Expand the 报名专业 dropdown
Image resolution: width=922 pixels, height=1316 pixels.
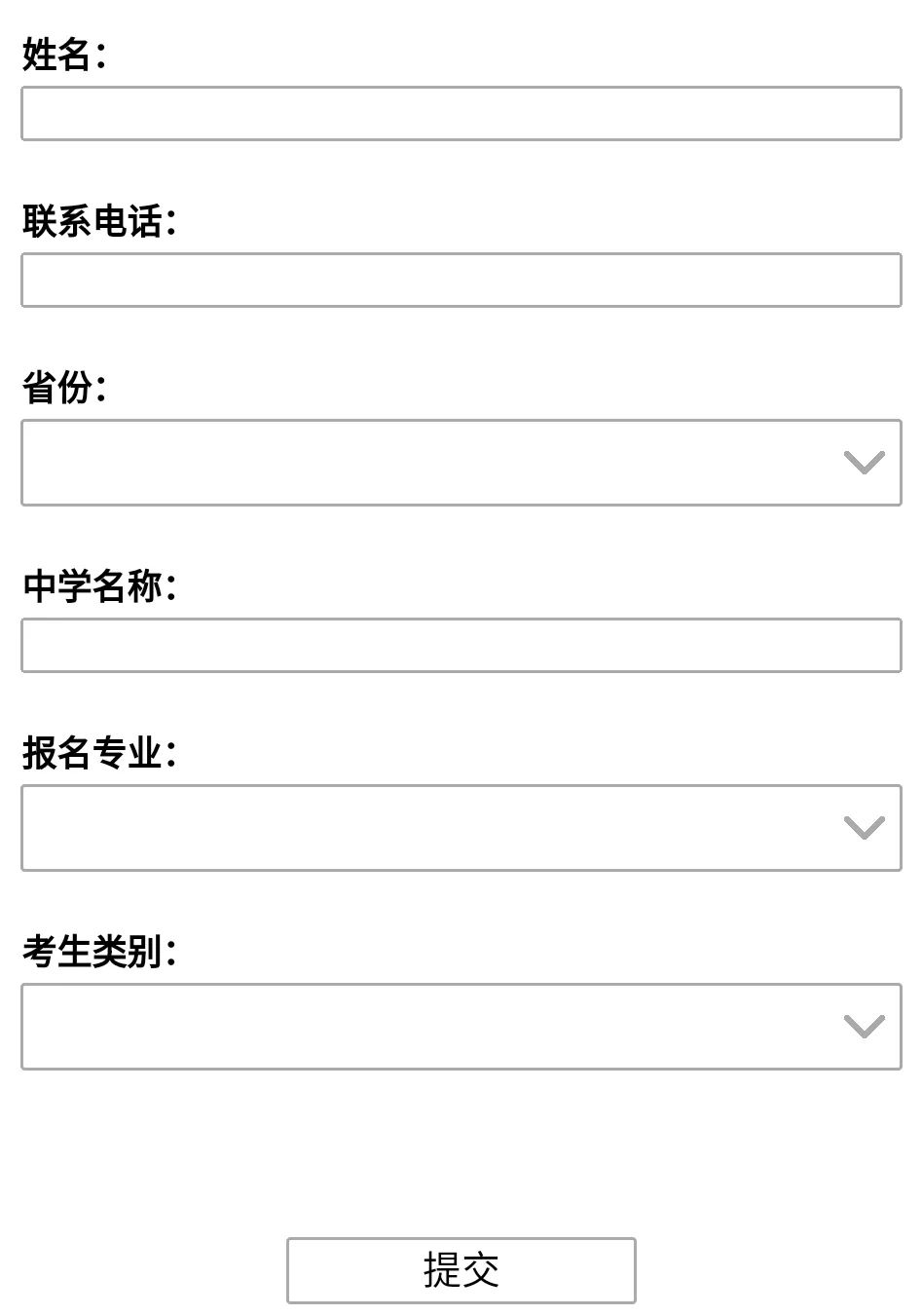[x=461, y=828]
